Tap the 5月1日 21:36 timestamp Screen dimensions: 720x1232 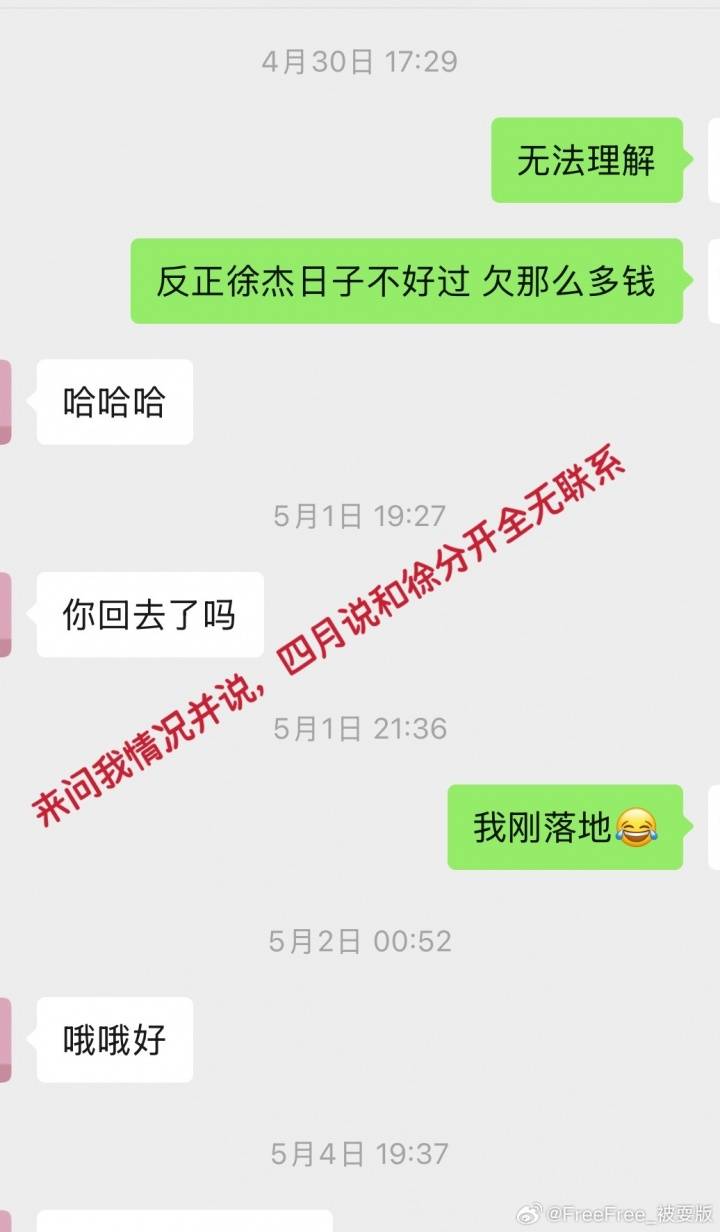click(359, 729)
